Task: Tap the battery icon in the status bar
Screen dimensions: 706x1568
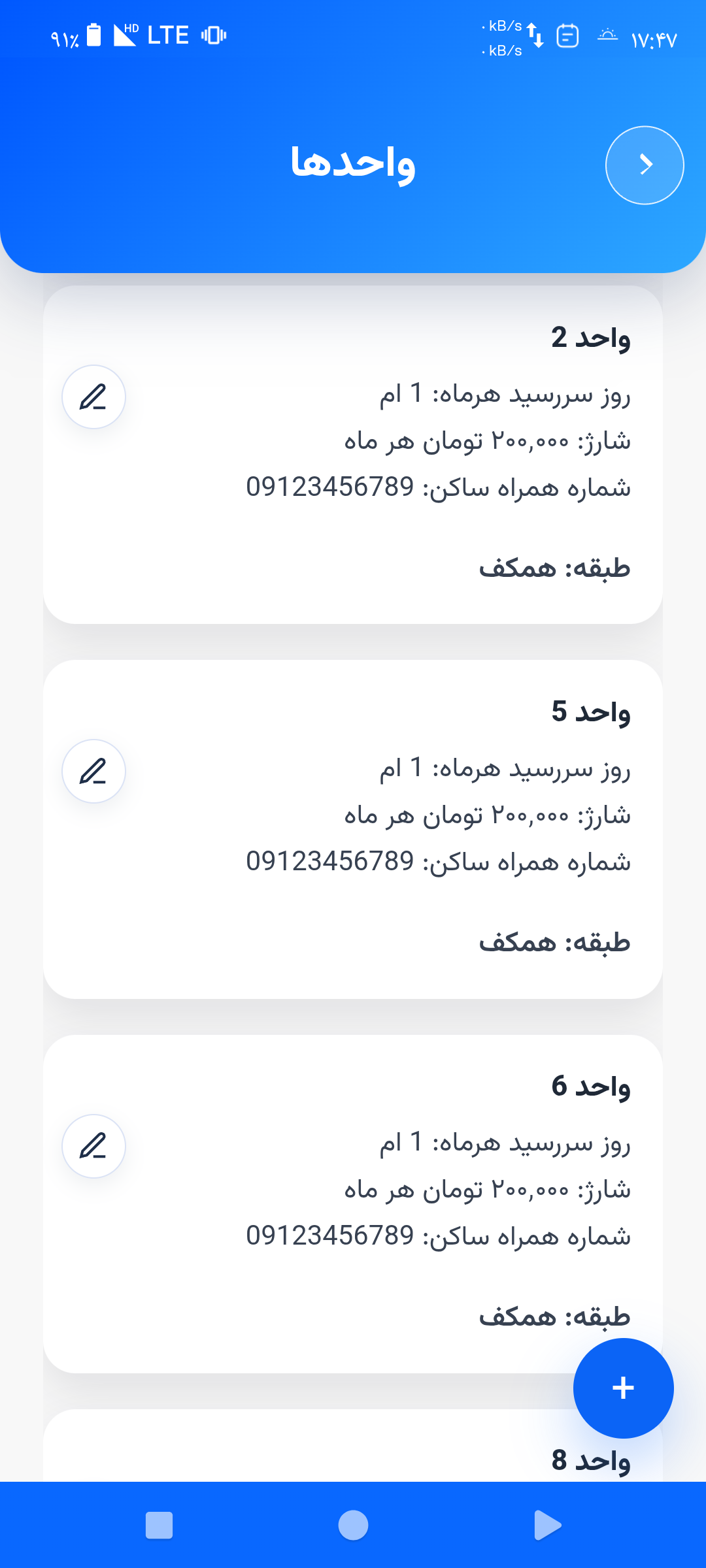Action: pos(93,36)
